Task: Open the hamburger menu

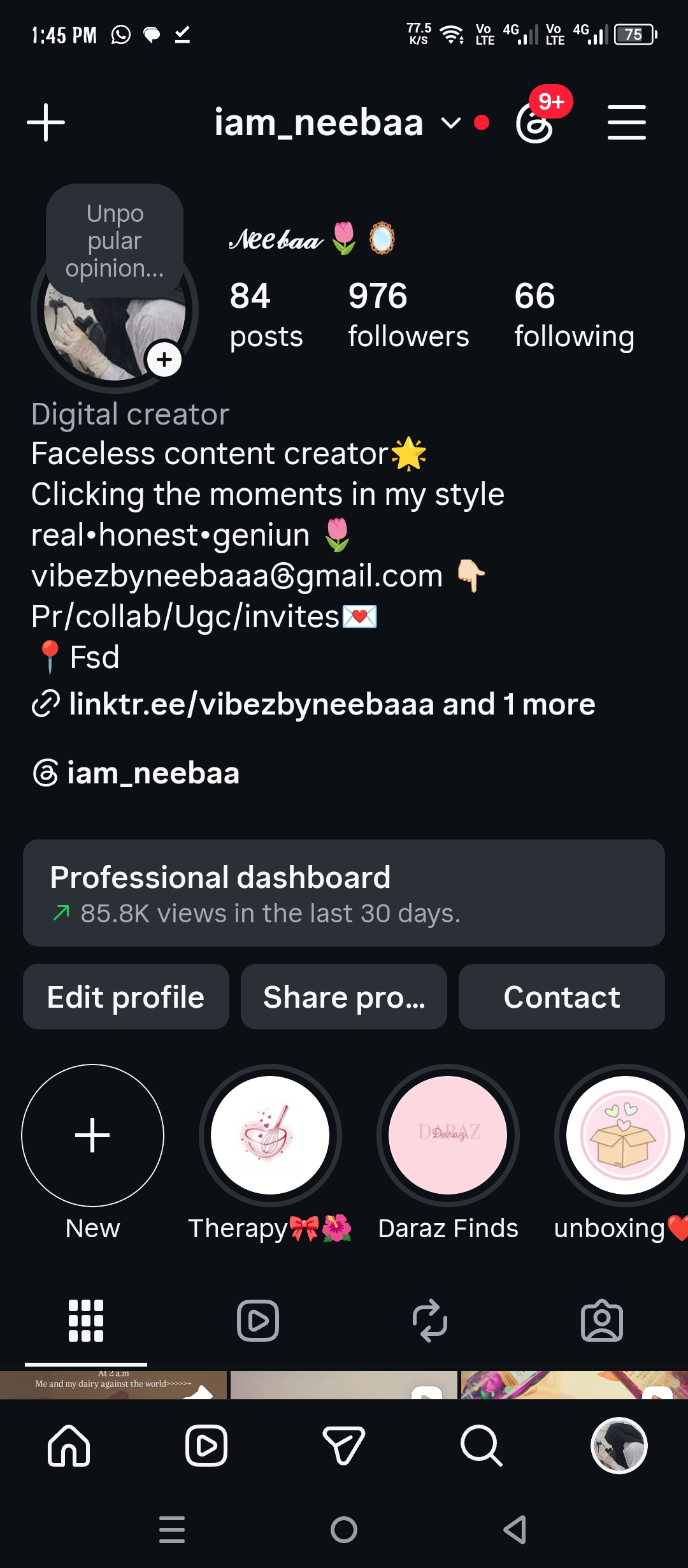Action: [x=626, y=122]
